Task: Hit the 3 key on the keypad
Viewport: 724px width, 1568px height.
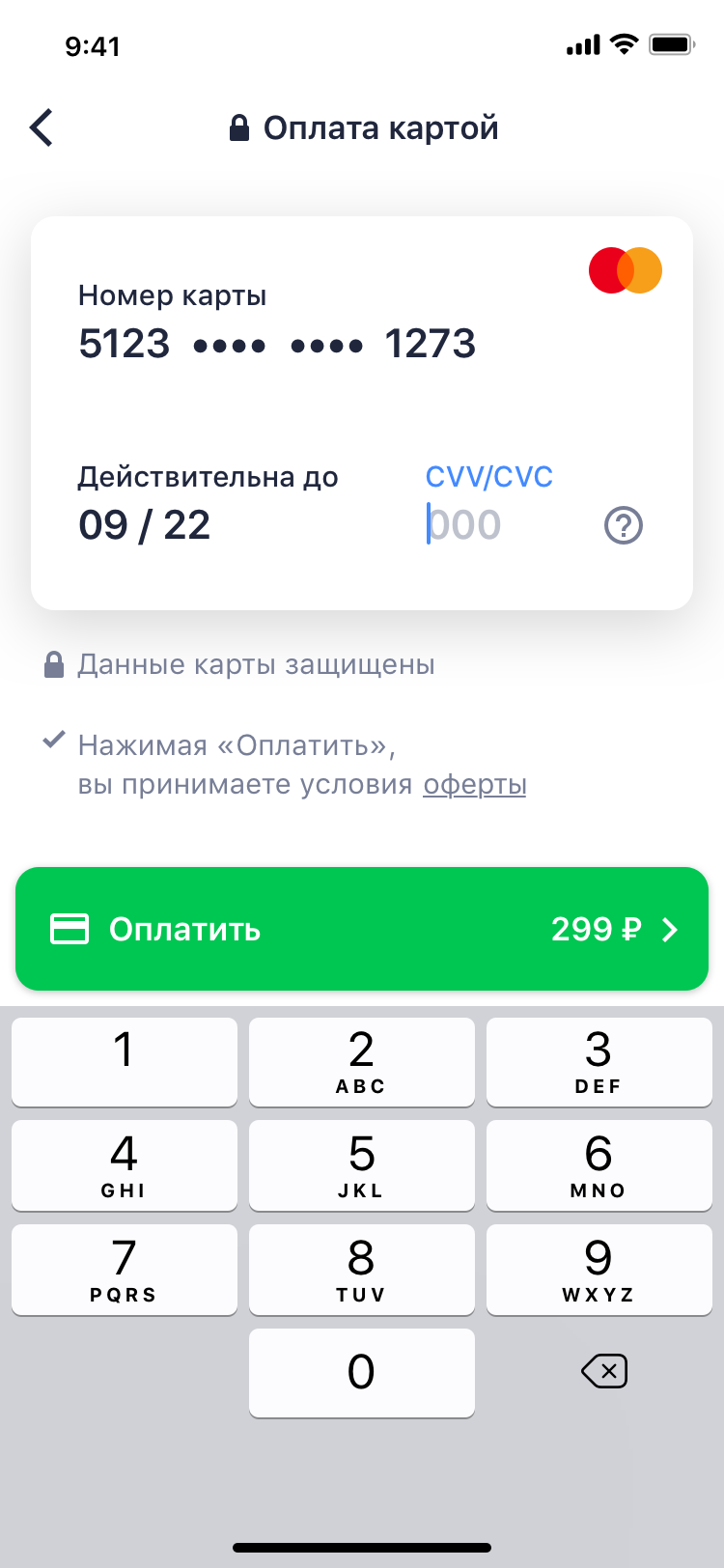Action: (x=599, y=1061)
